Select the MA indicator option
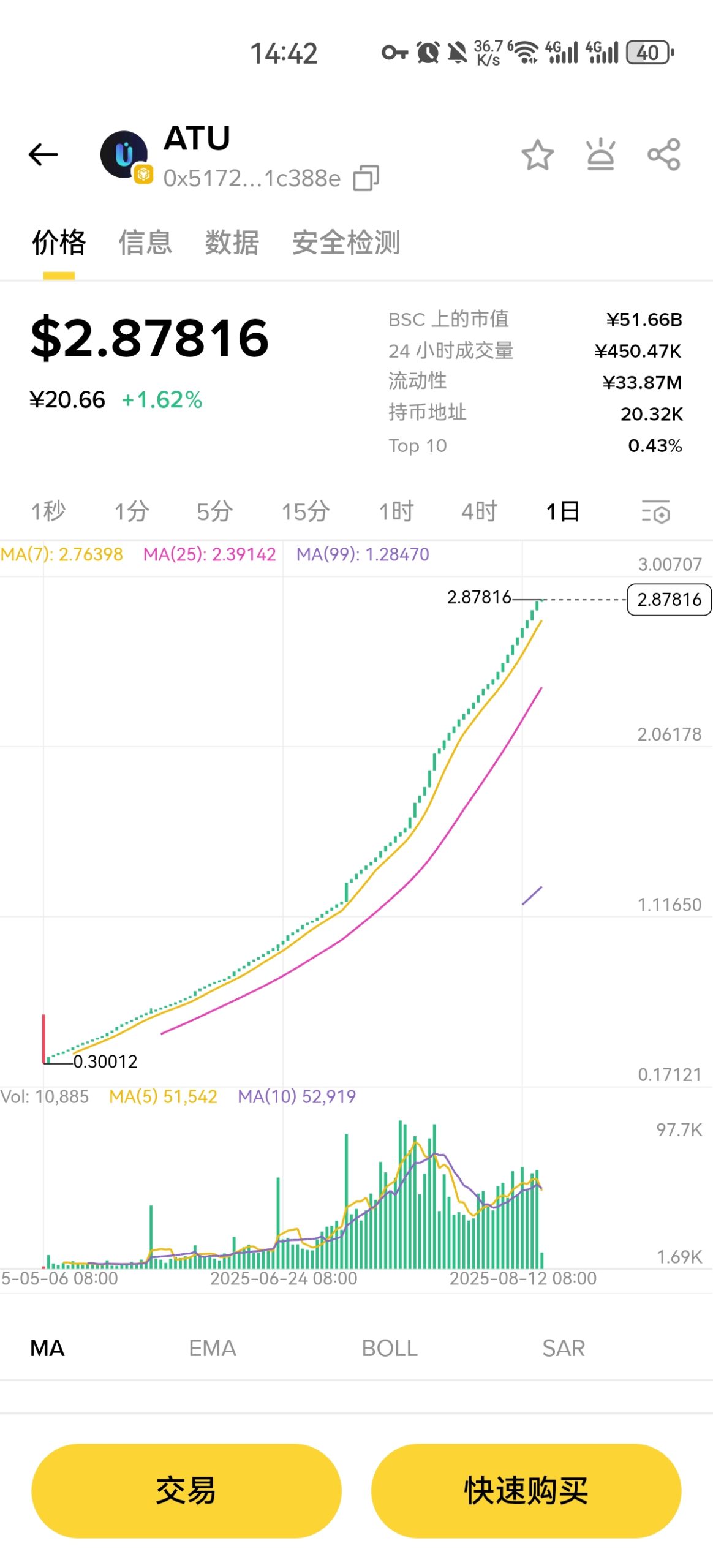 coord(47,1347)
